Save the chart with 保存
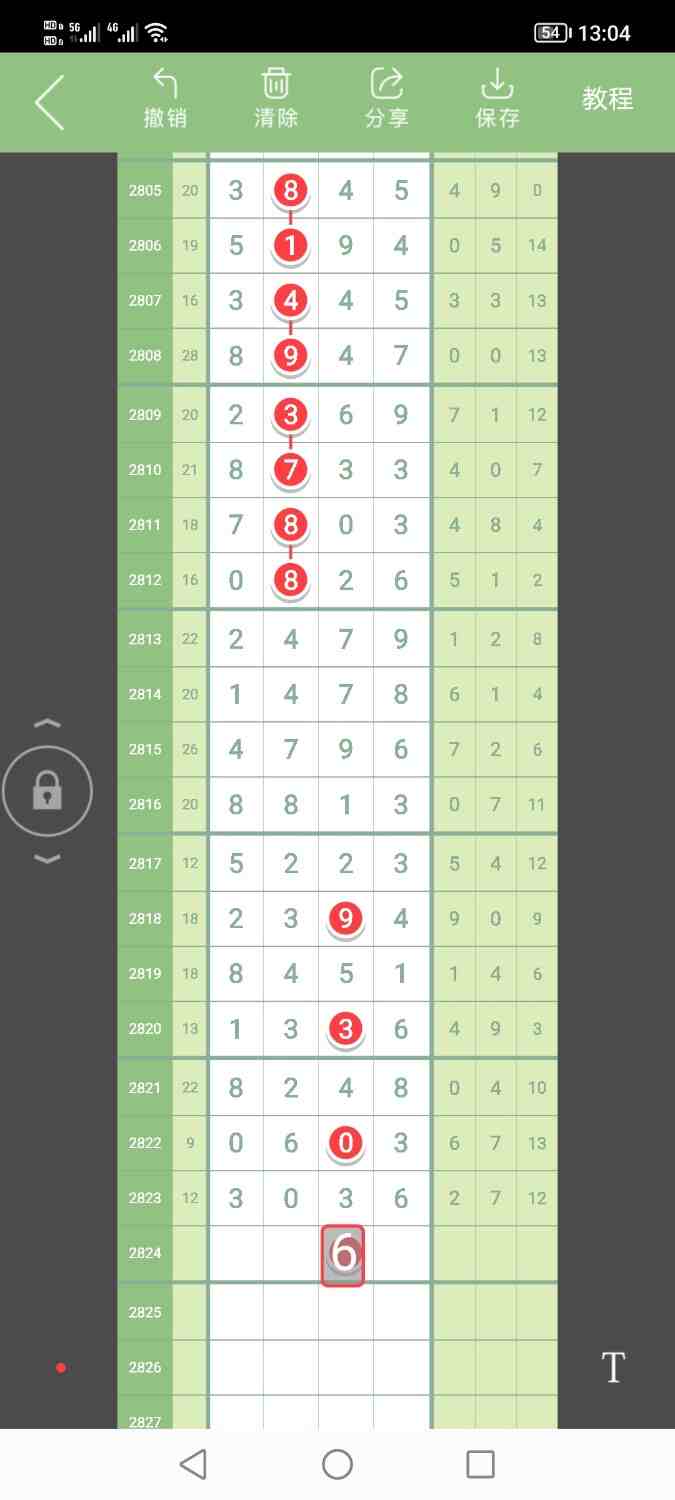The width and height of the screenshot is (675, 1500). point(497,99)
